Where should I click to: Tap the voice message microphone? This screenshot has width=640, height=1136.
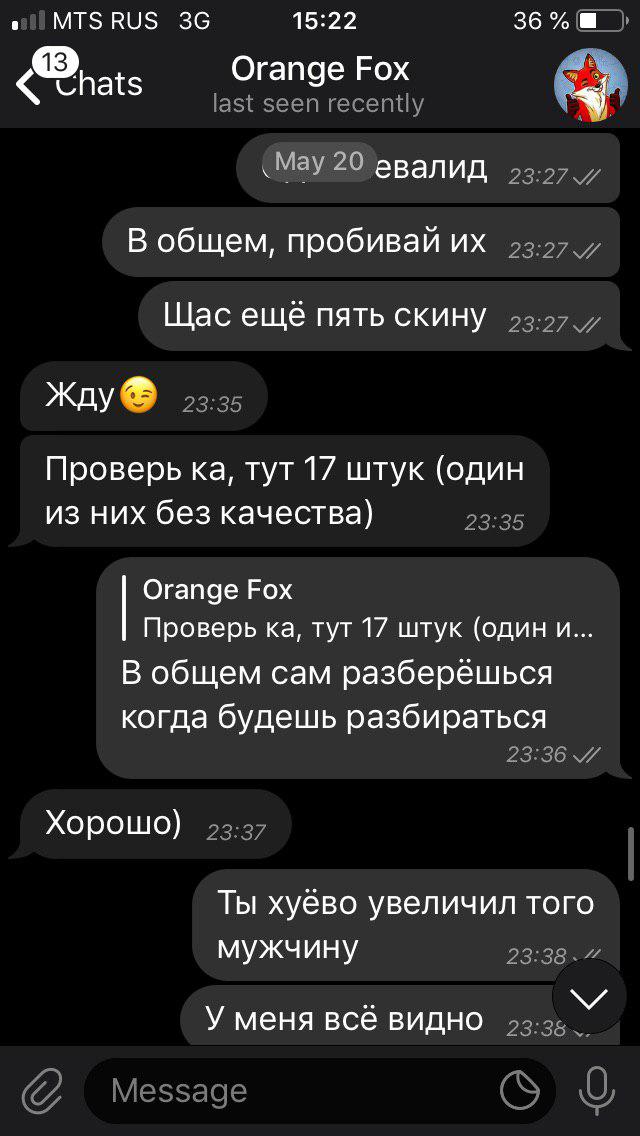click(x=597, y=1091)
